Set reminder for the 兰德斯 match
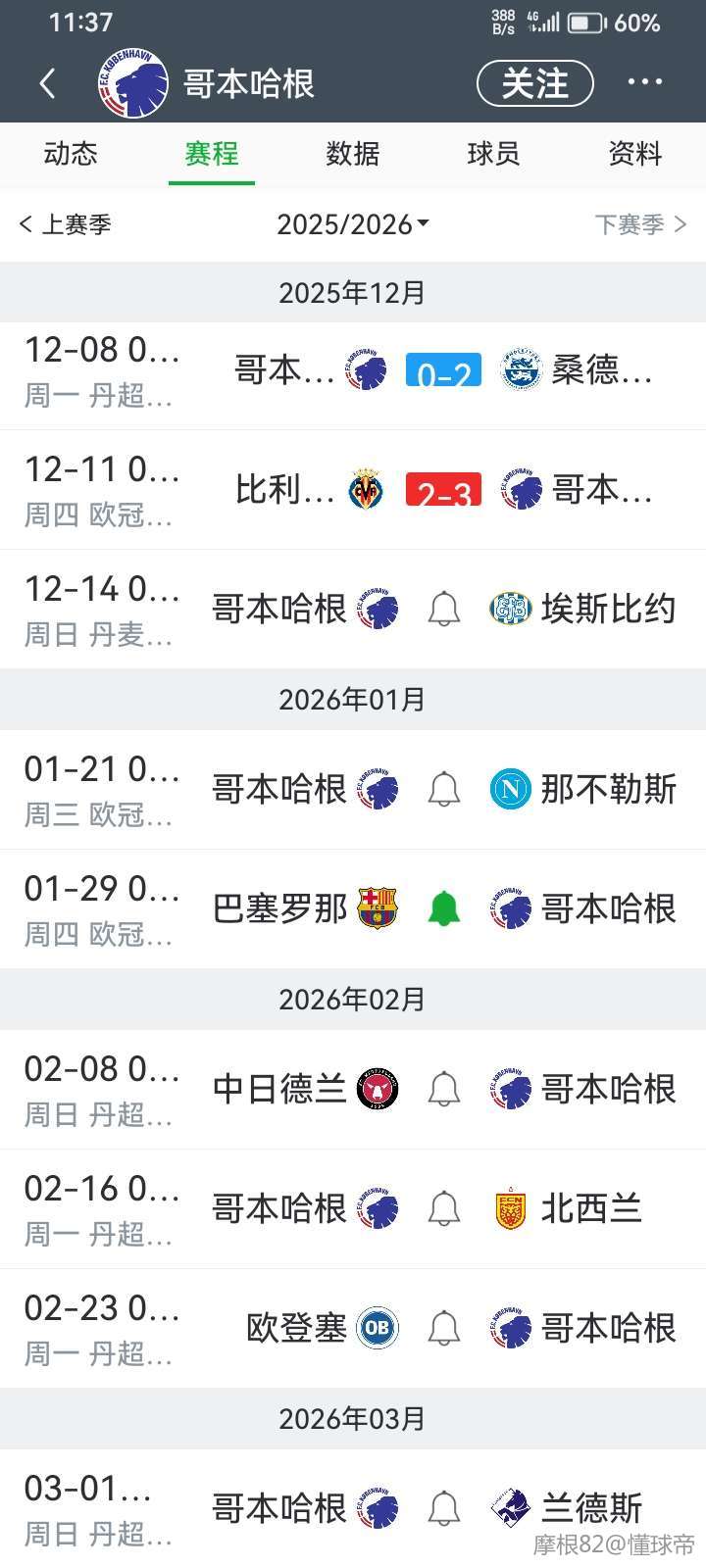706x1568 pixels. [444, 1507]
